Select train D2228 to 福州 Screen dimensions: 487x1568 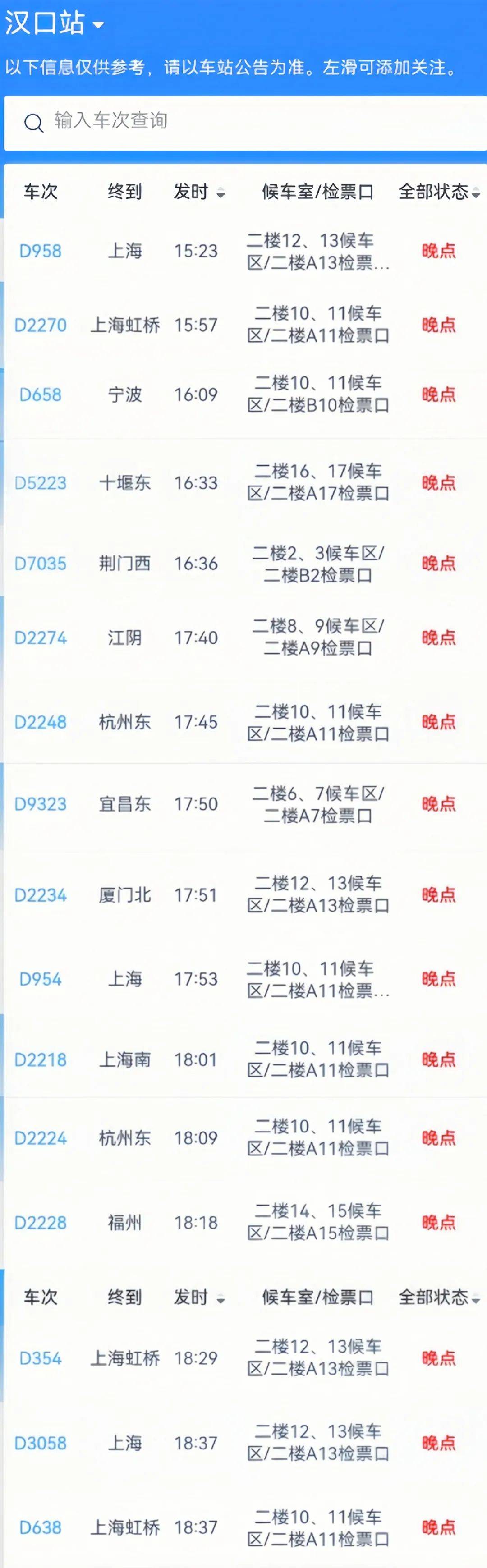(x=40, y=1223)
